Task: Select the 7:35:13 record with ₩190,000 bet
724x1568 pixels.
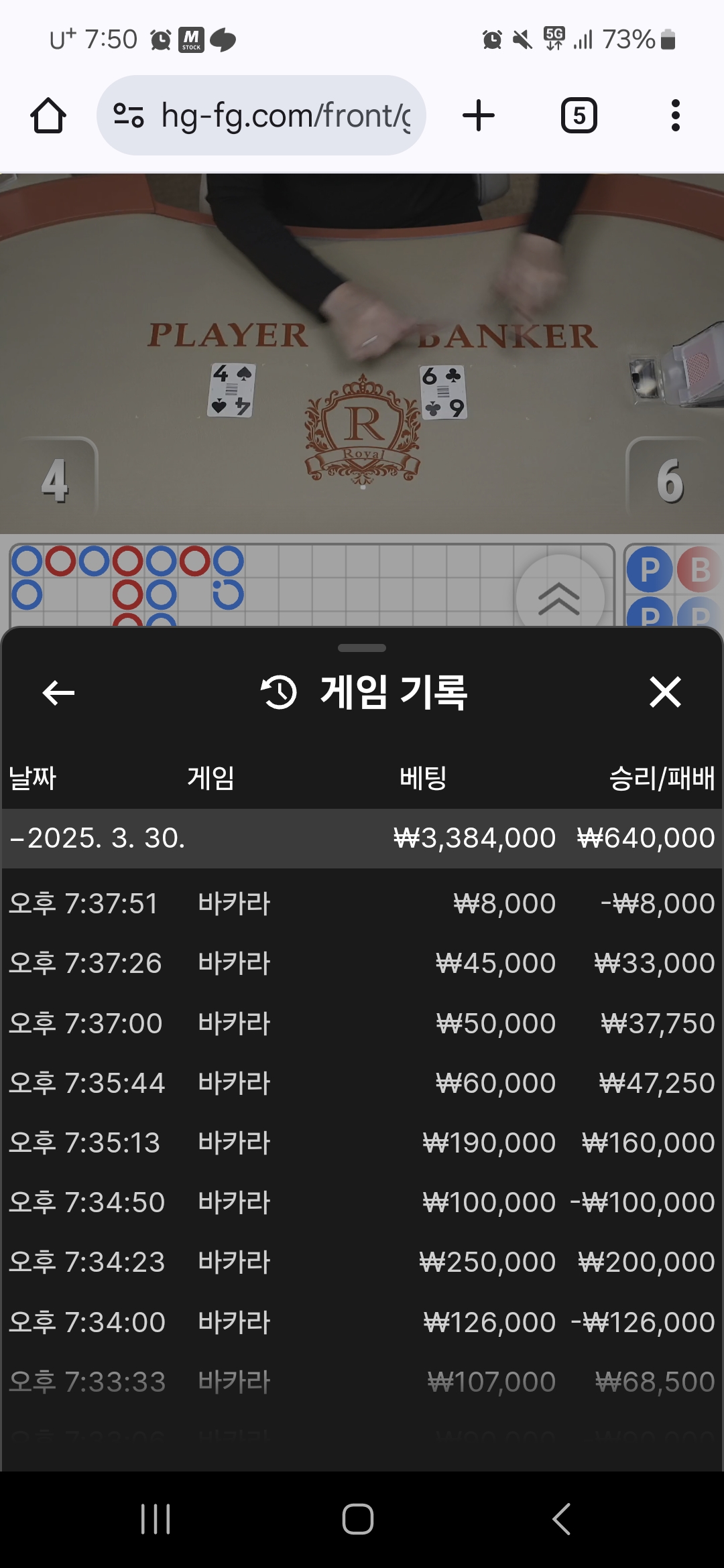Action: [x=362, y=1142]
